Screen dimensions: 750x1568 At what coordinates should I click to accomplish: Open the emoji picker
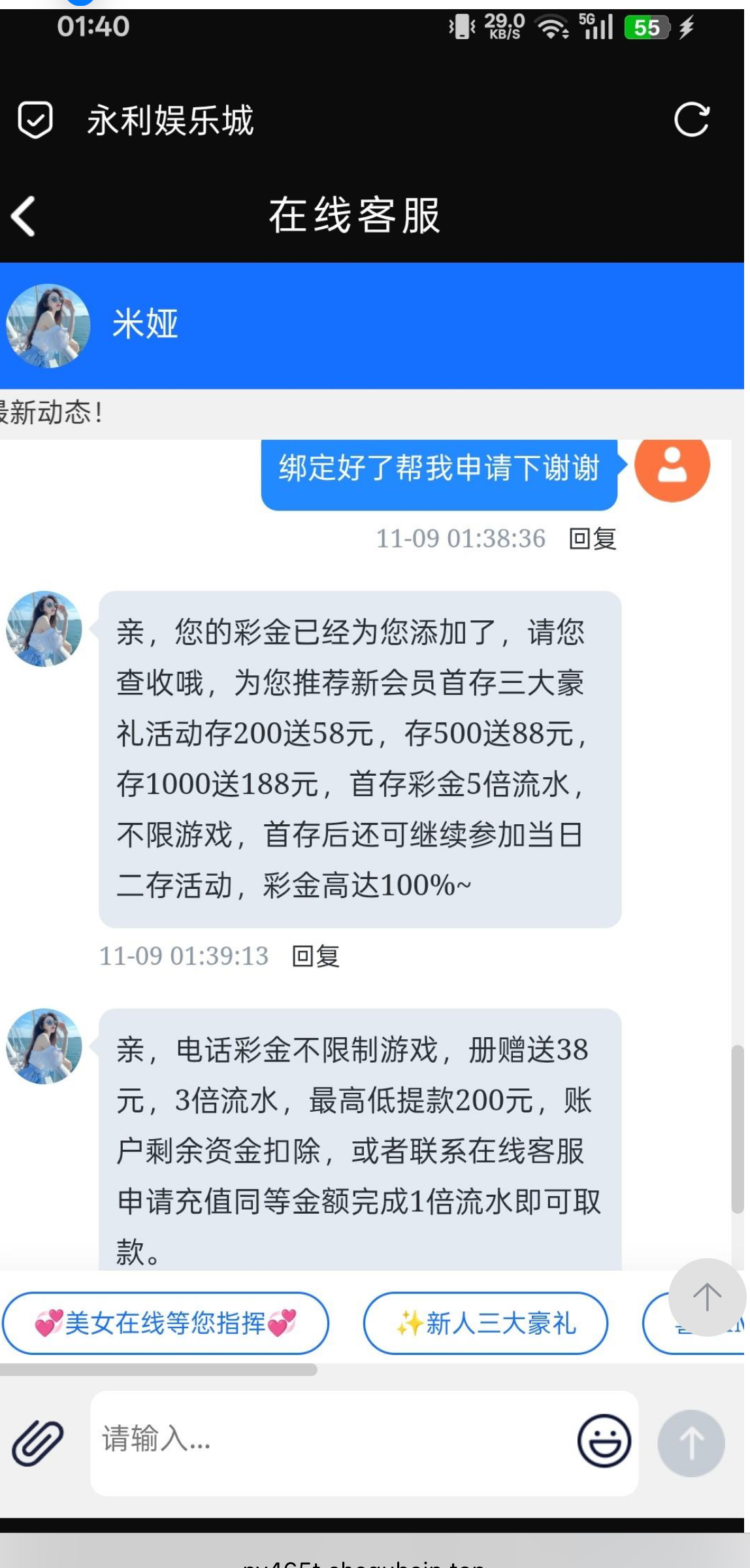(604, 1441)
